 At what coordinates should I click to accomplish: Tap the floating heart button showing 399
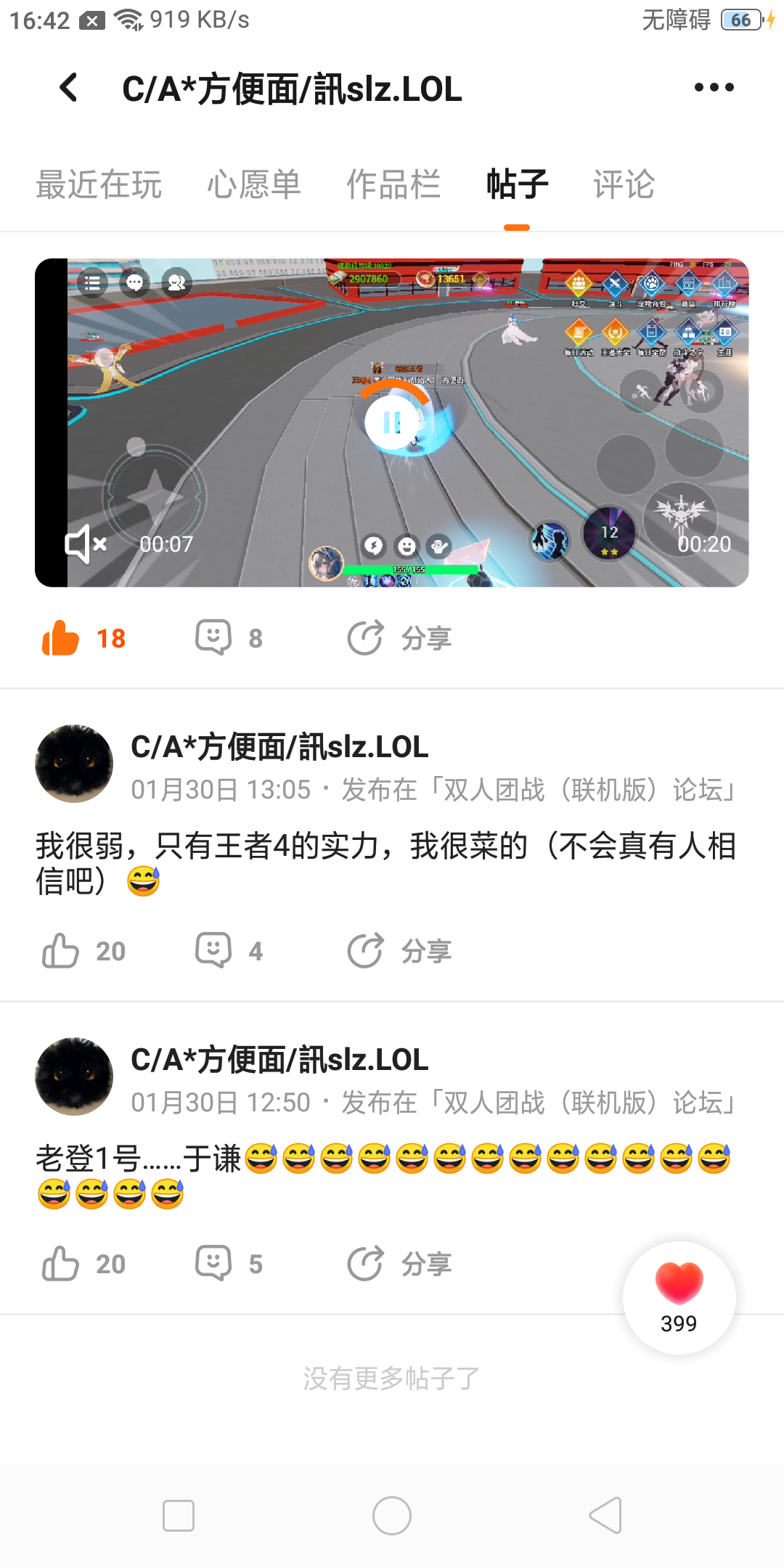click(x=679, y=1297)
